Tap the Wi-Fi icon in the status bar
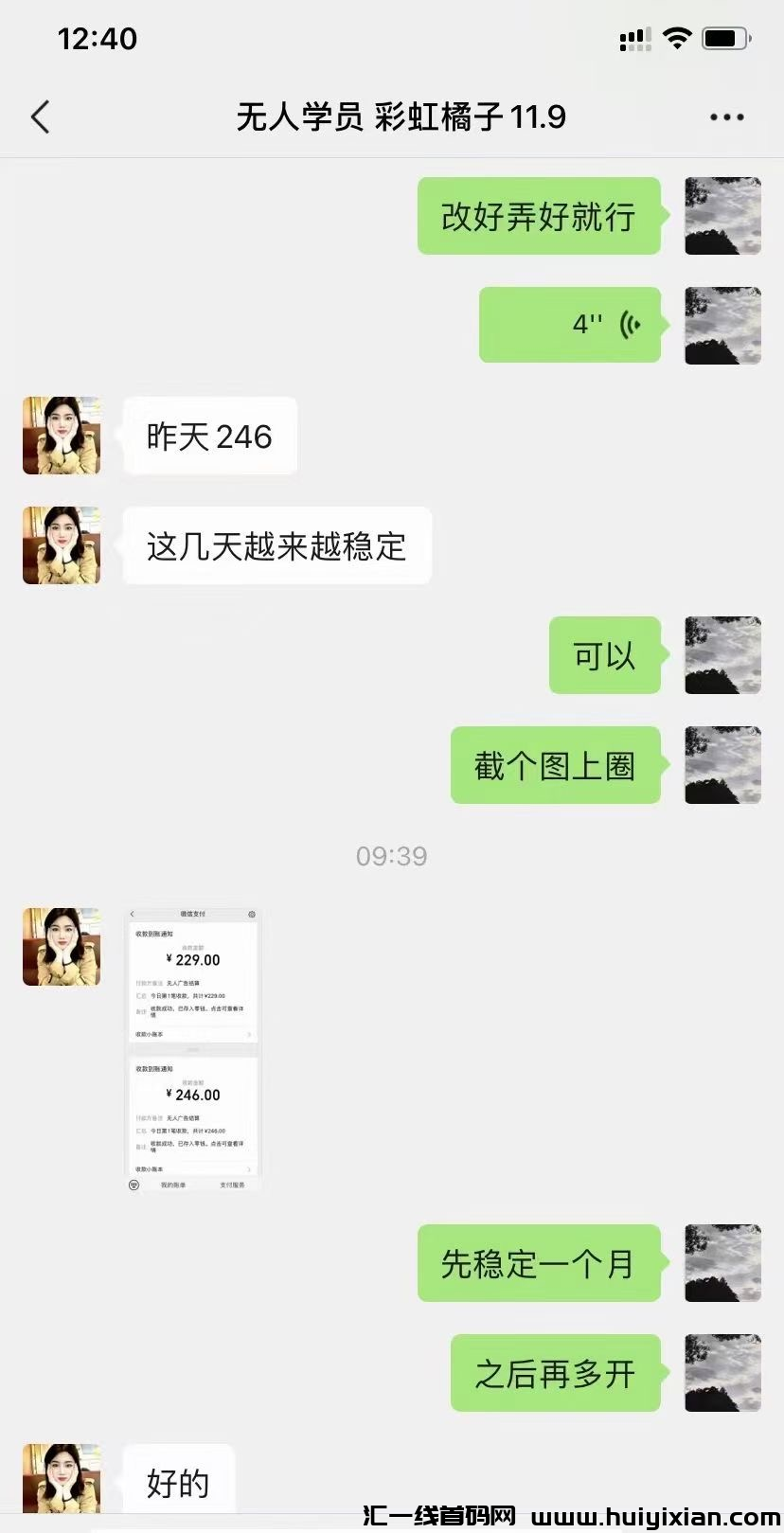 [x=678, y=36]
